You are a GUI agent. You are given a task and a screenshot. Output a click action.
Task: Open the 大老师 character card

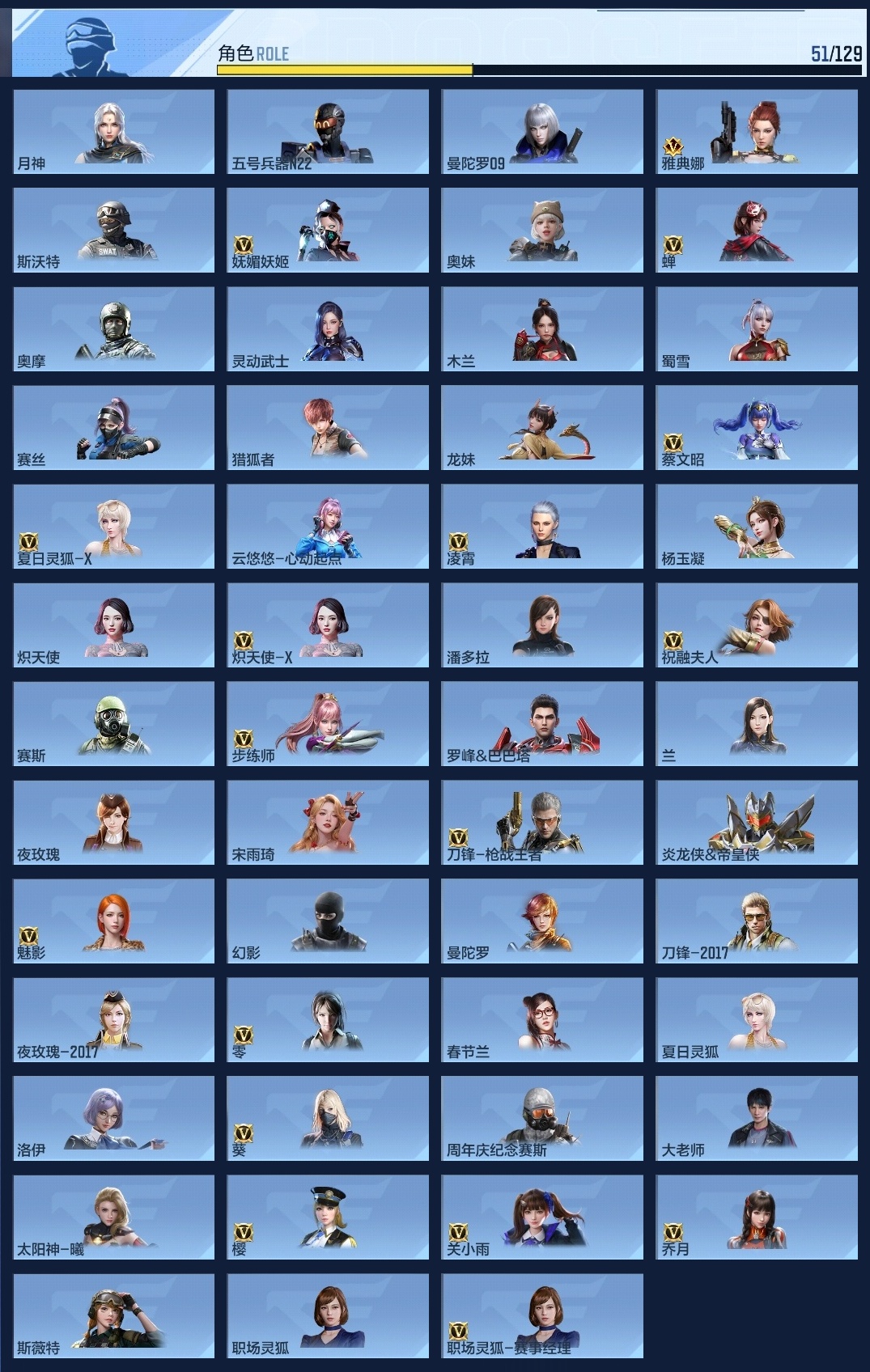tap(756, 1118)
